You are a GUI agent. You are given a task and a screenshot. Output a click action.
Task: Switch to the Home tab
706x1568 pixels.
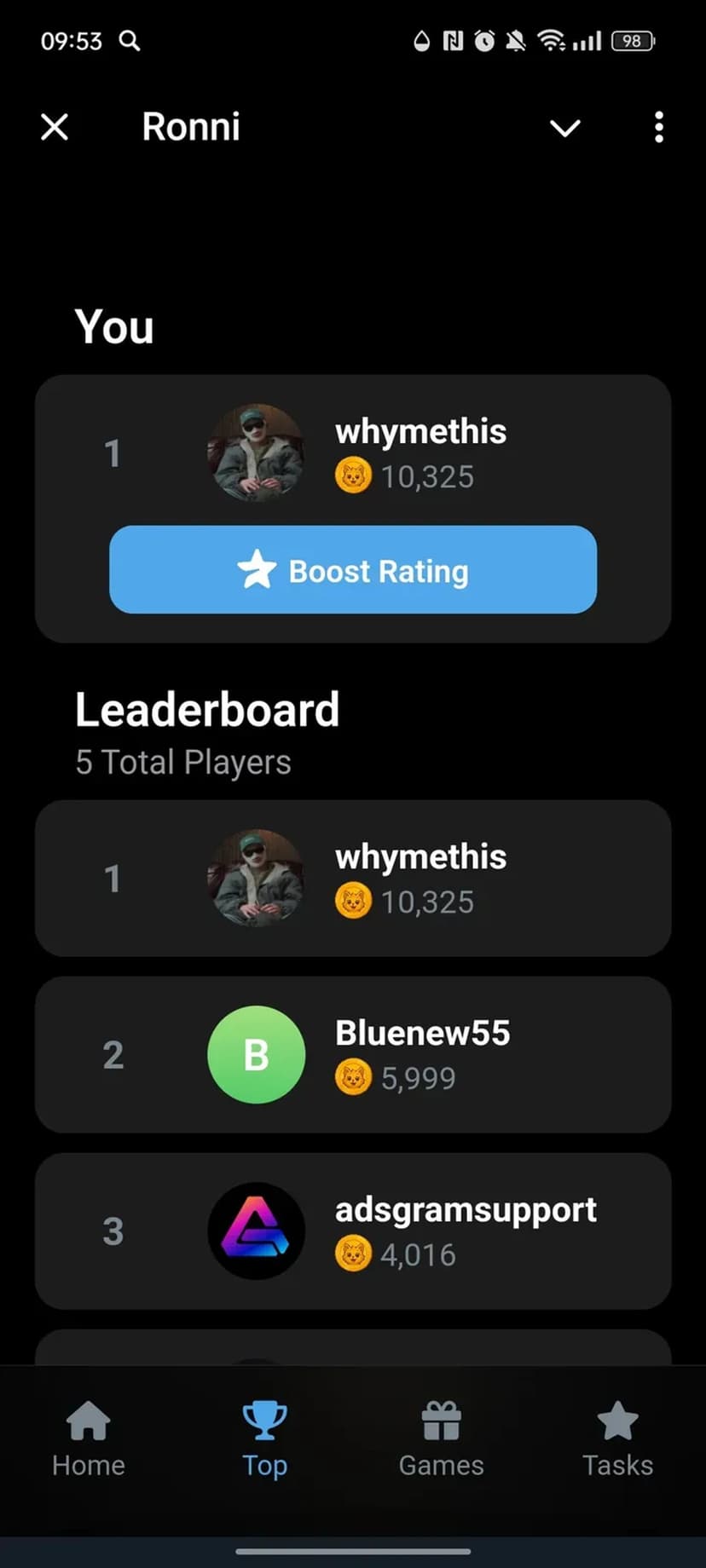pyautogui.click(x=89, y=1440)
